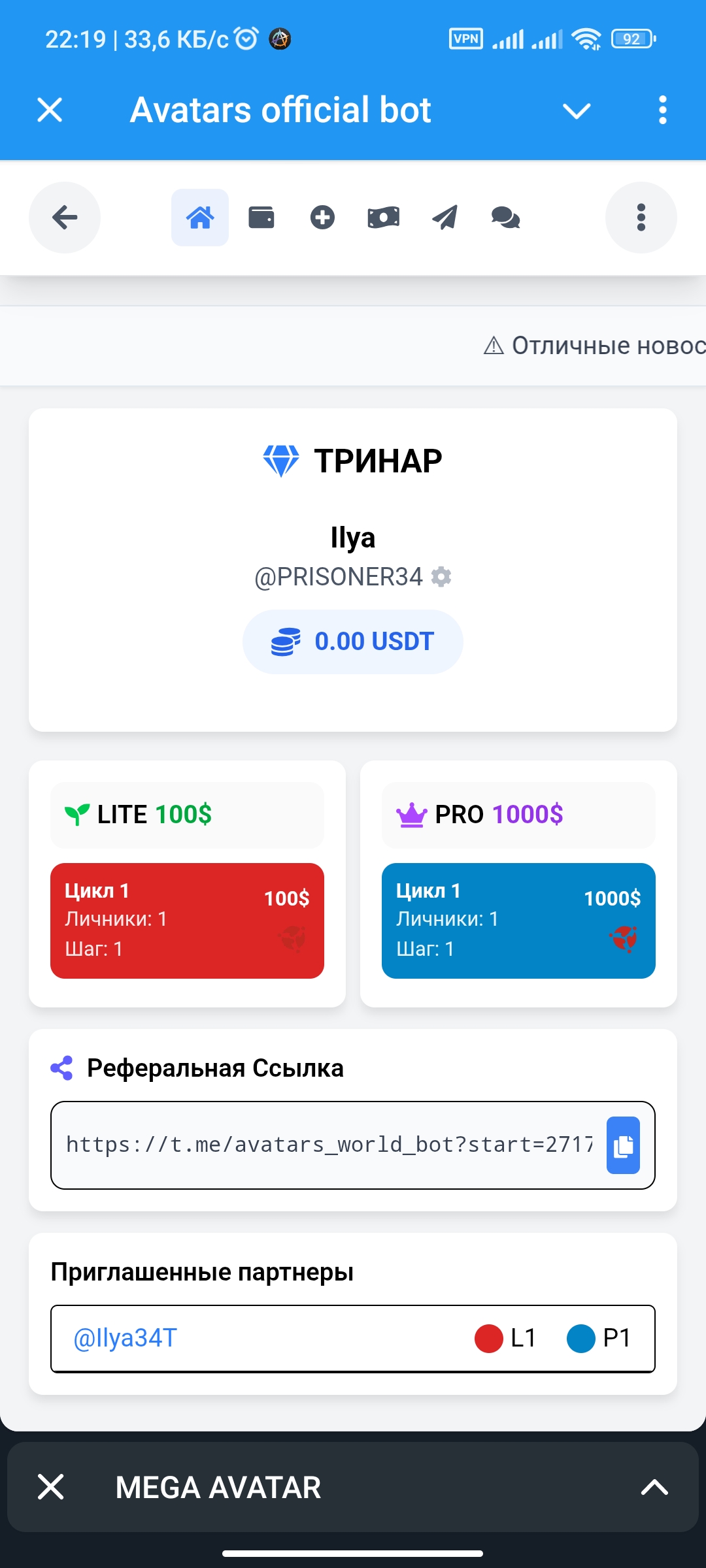This screenshot has width=706, height=1568.
Task: Open the round three-dot menu in the toolbar
Action: coord(641,218)
